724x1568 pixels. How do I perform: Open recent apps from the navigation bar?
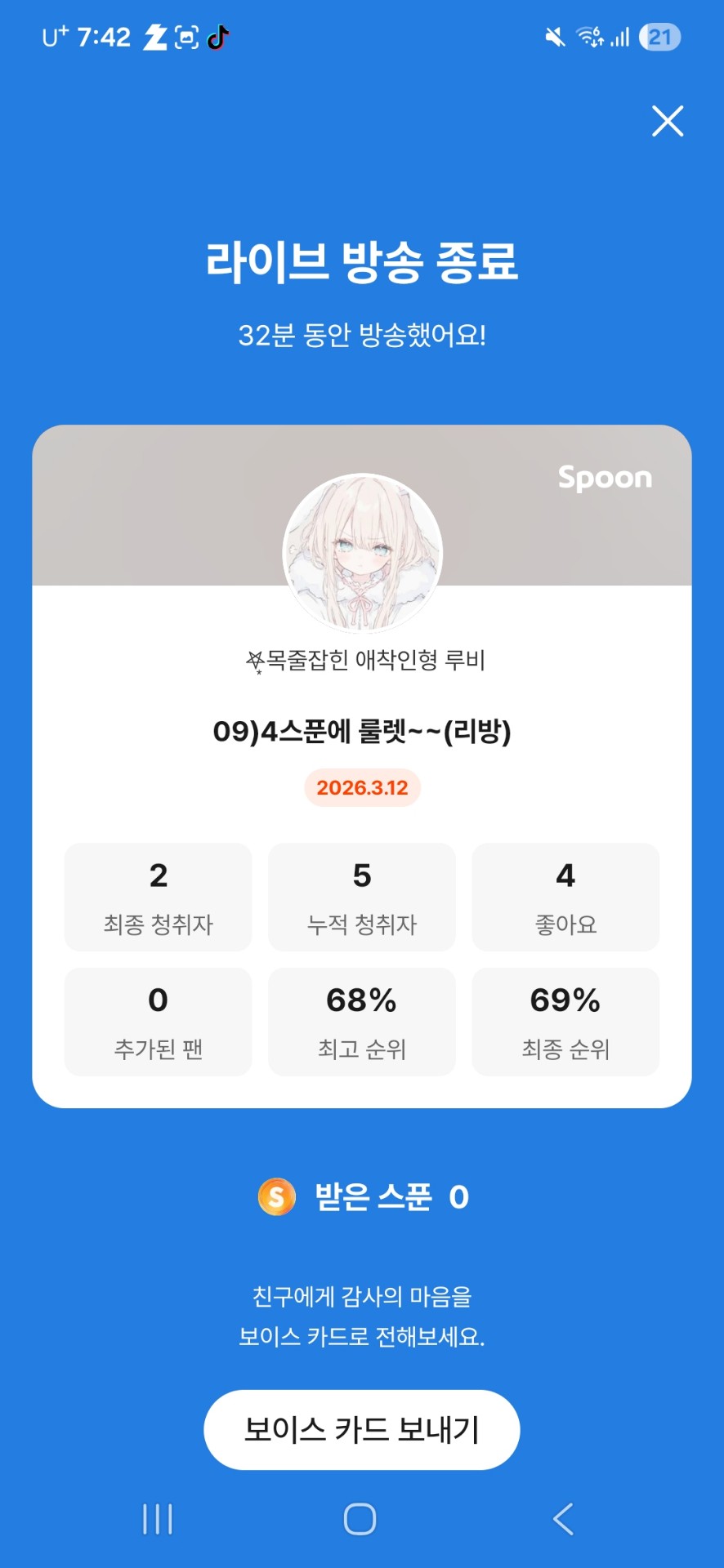point(158,1519)
